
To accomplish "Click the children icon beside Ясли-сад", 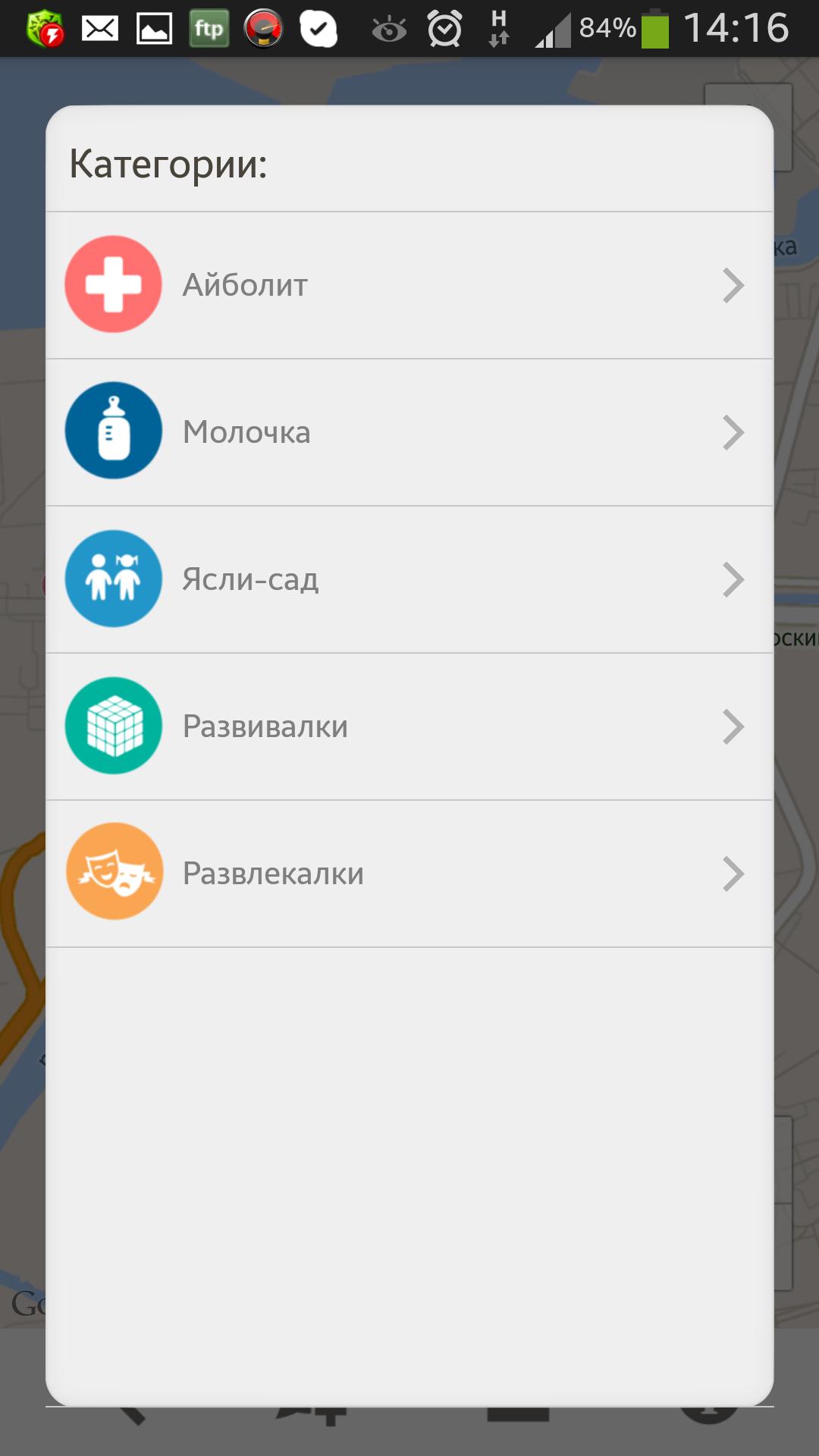I will (113, 578).
